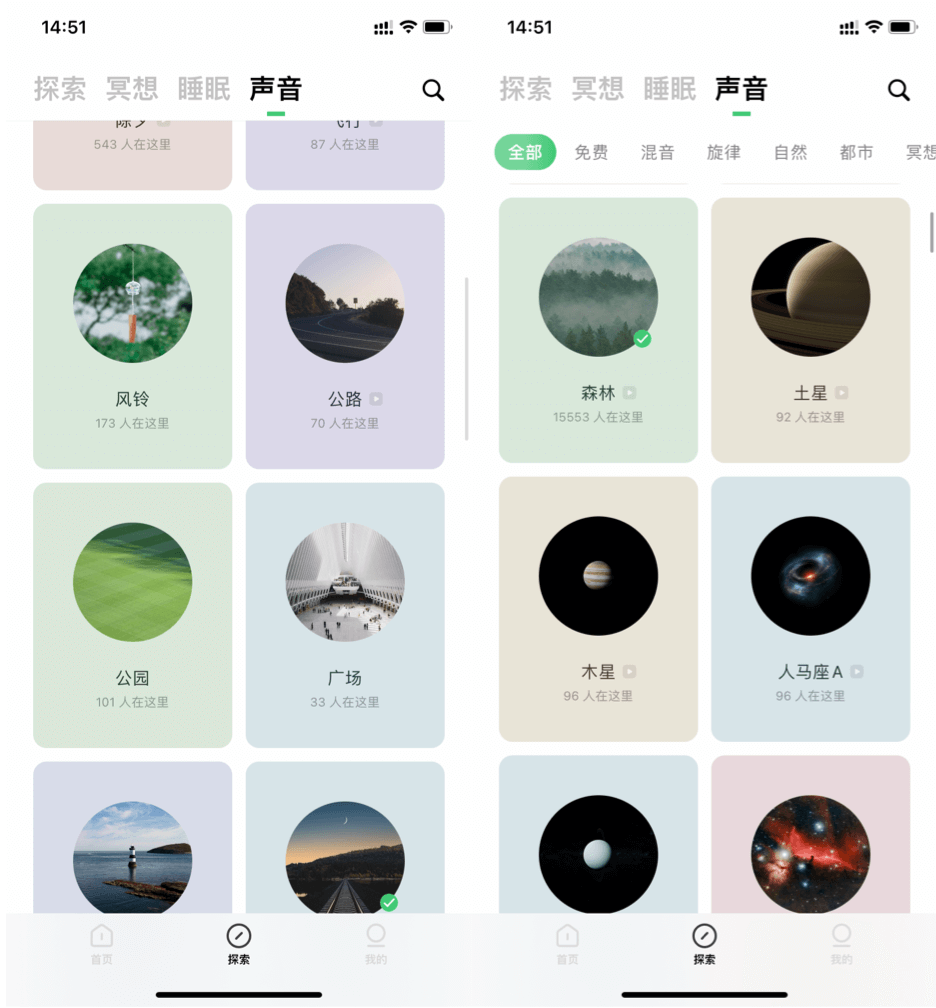Select the 森林 sound card

(598, 330)
